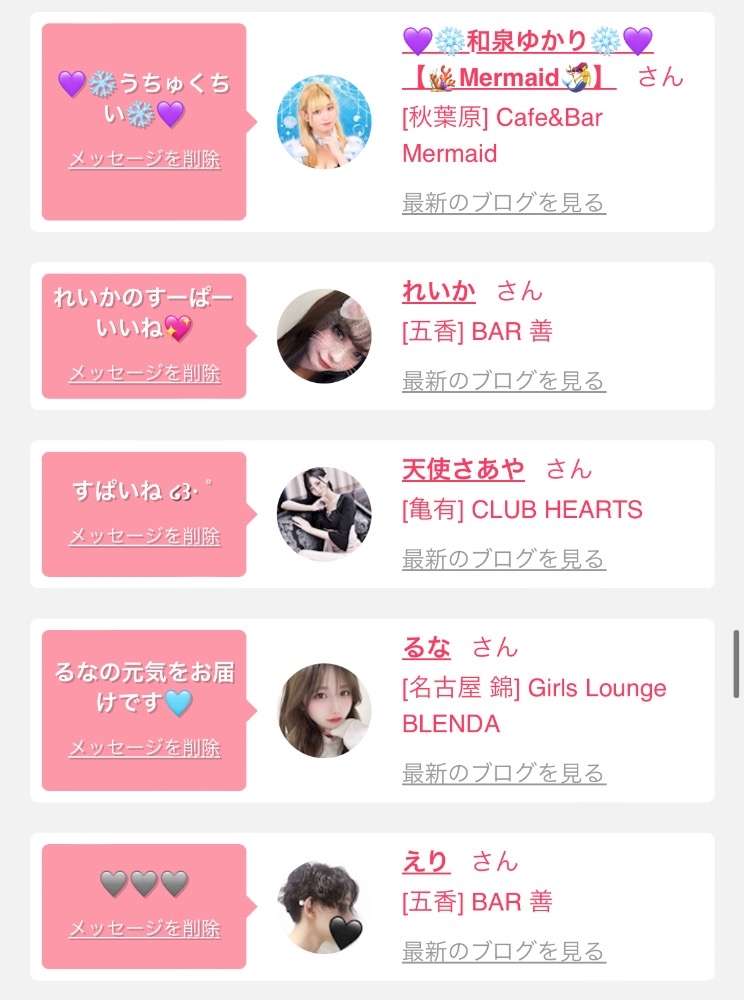View れいか's latest blog
Viewport: 744px width, 1000px height.
pos(503,381)
